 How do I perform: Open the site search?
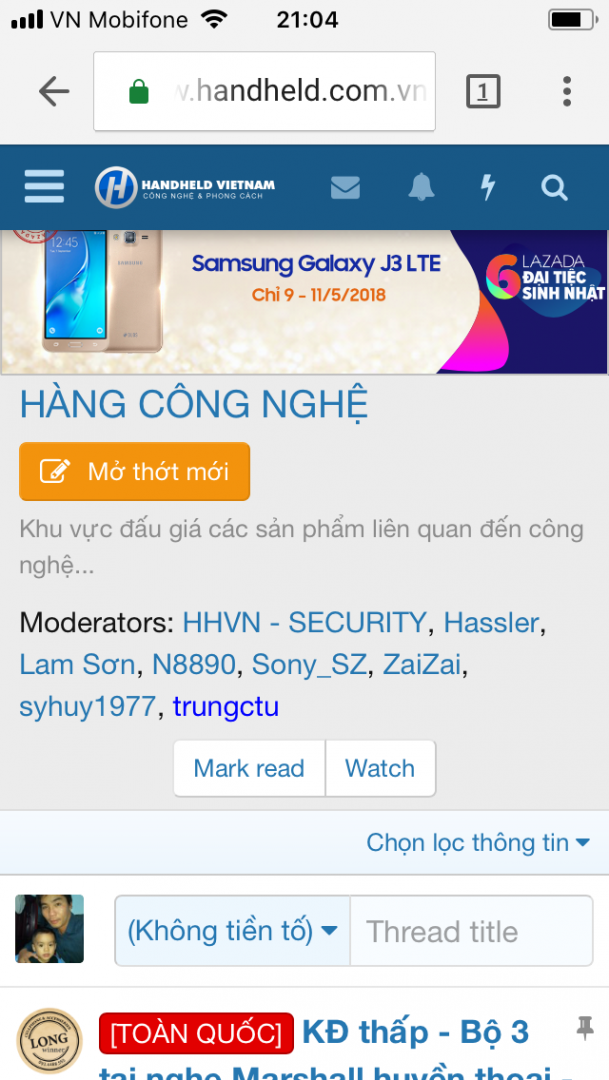(x=554, y=187)
